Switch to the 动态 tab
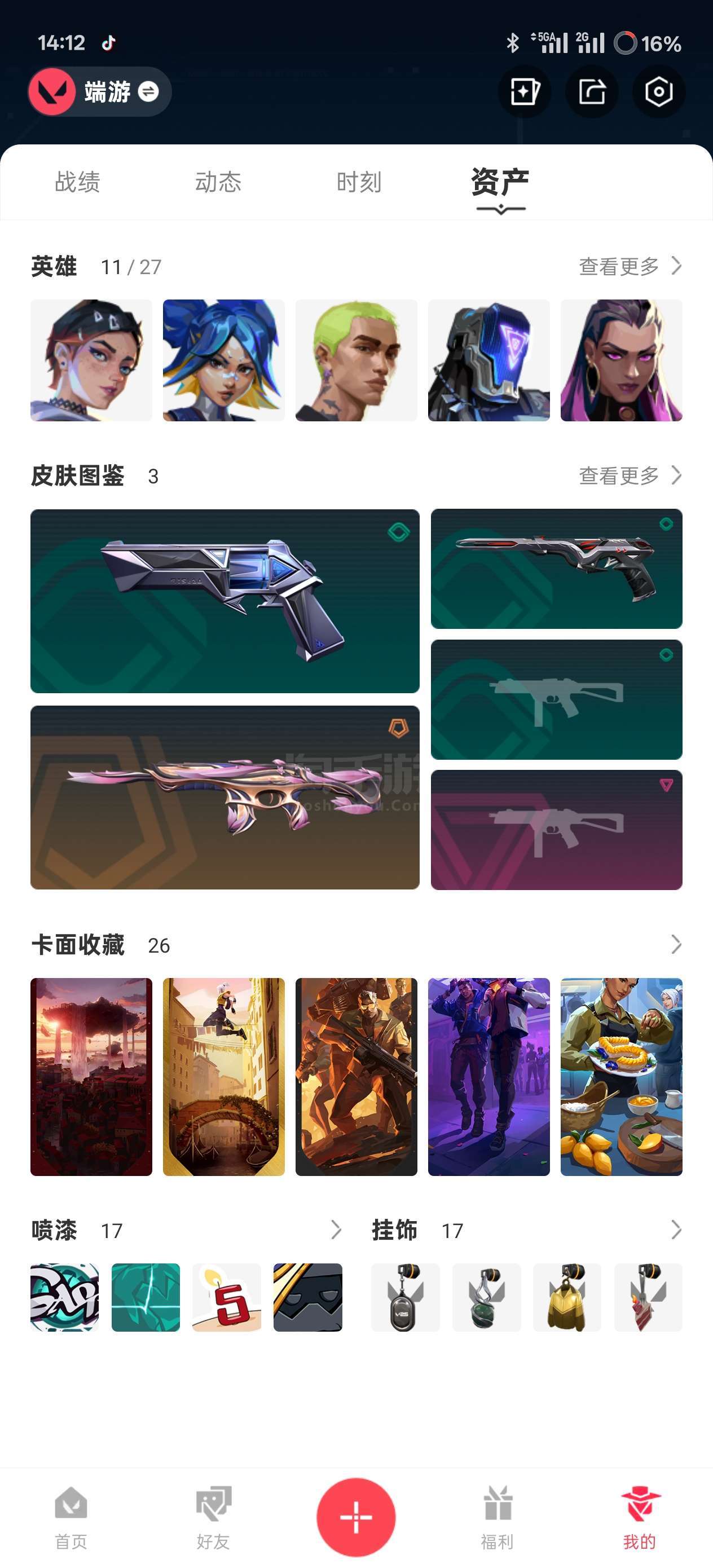 pyautogui.click(x=218, y=182)
